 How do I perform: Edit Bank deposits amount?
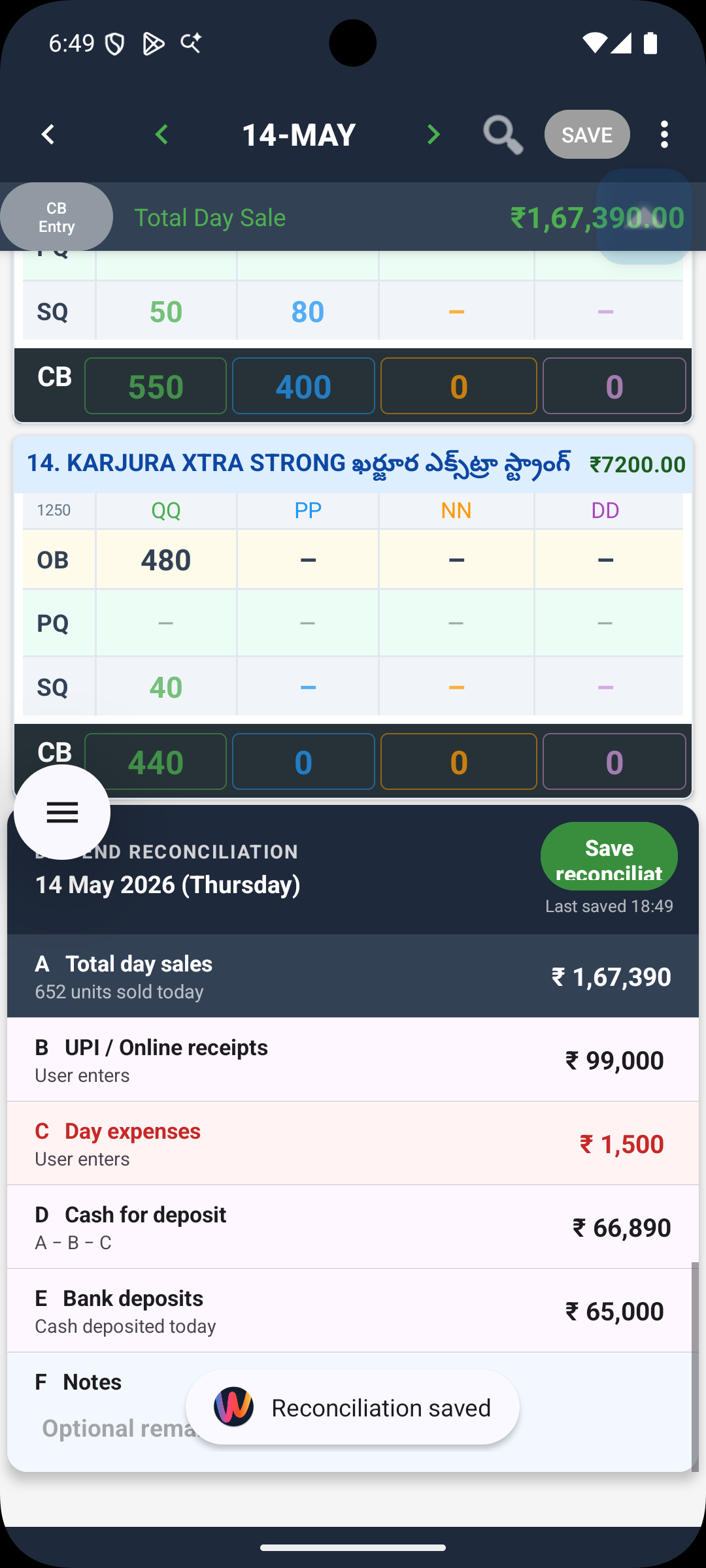[614, 1311]
